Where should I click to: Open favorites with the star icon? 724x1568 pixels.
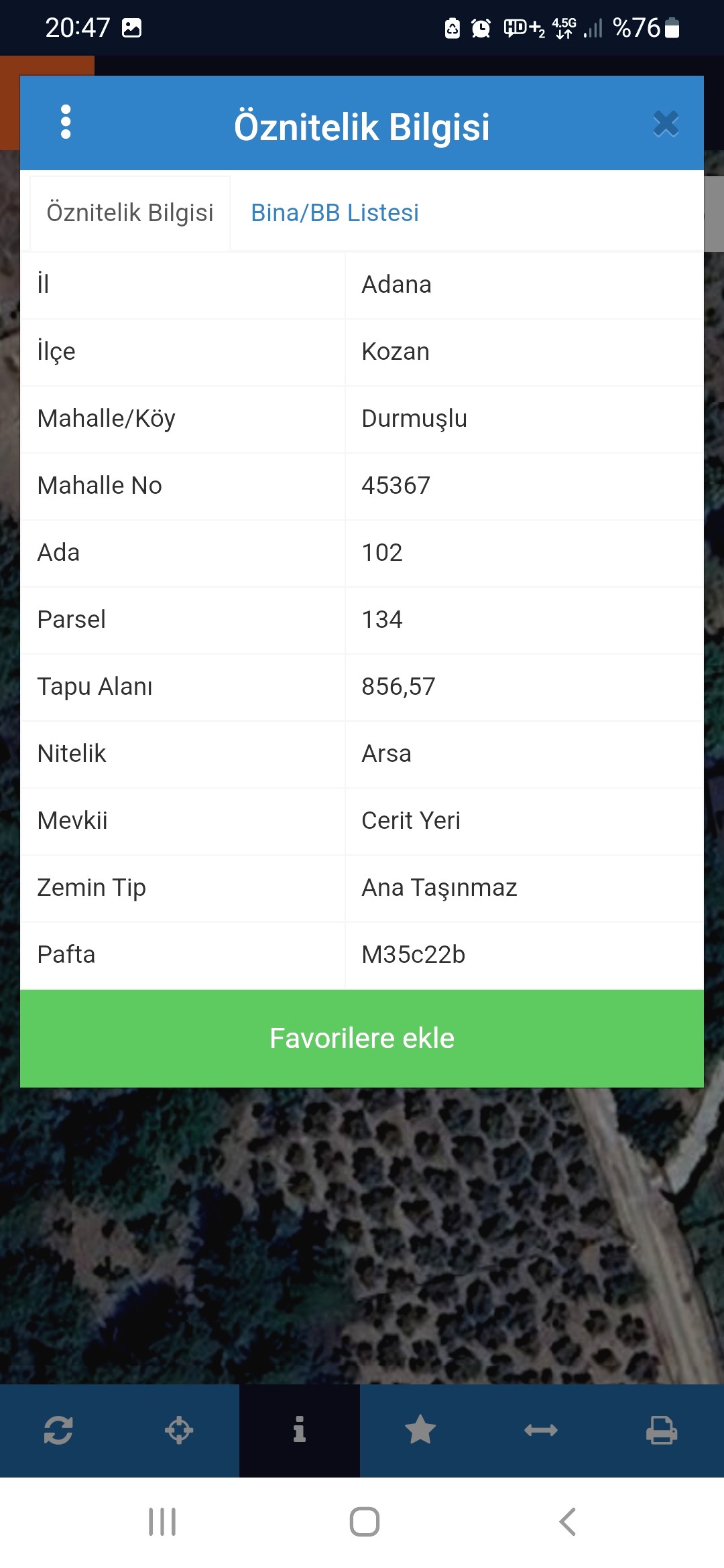pyautogui.click(x=420, y=1430)
